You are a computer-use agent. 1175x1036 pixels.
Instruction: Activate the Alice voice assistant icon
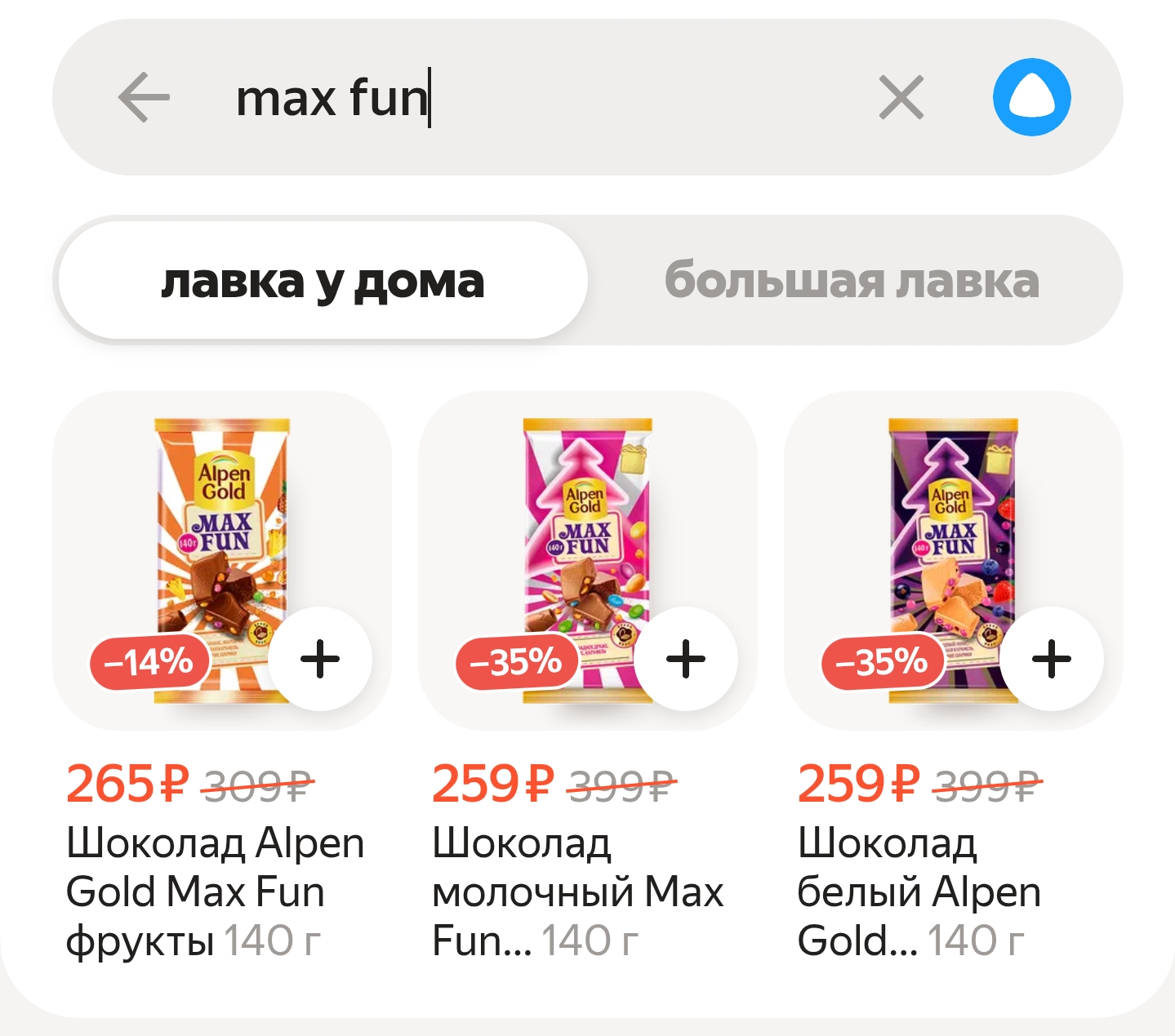click(1031, 97)
